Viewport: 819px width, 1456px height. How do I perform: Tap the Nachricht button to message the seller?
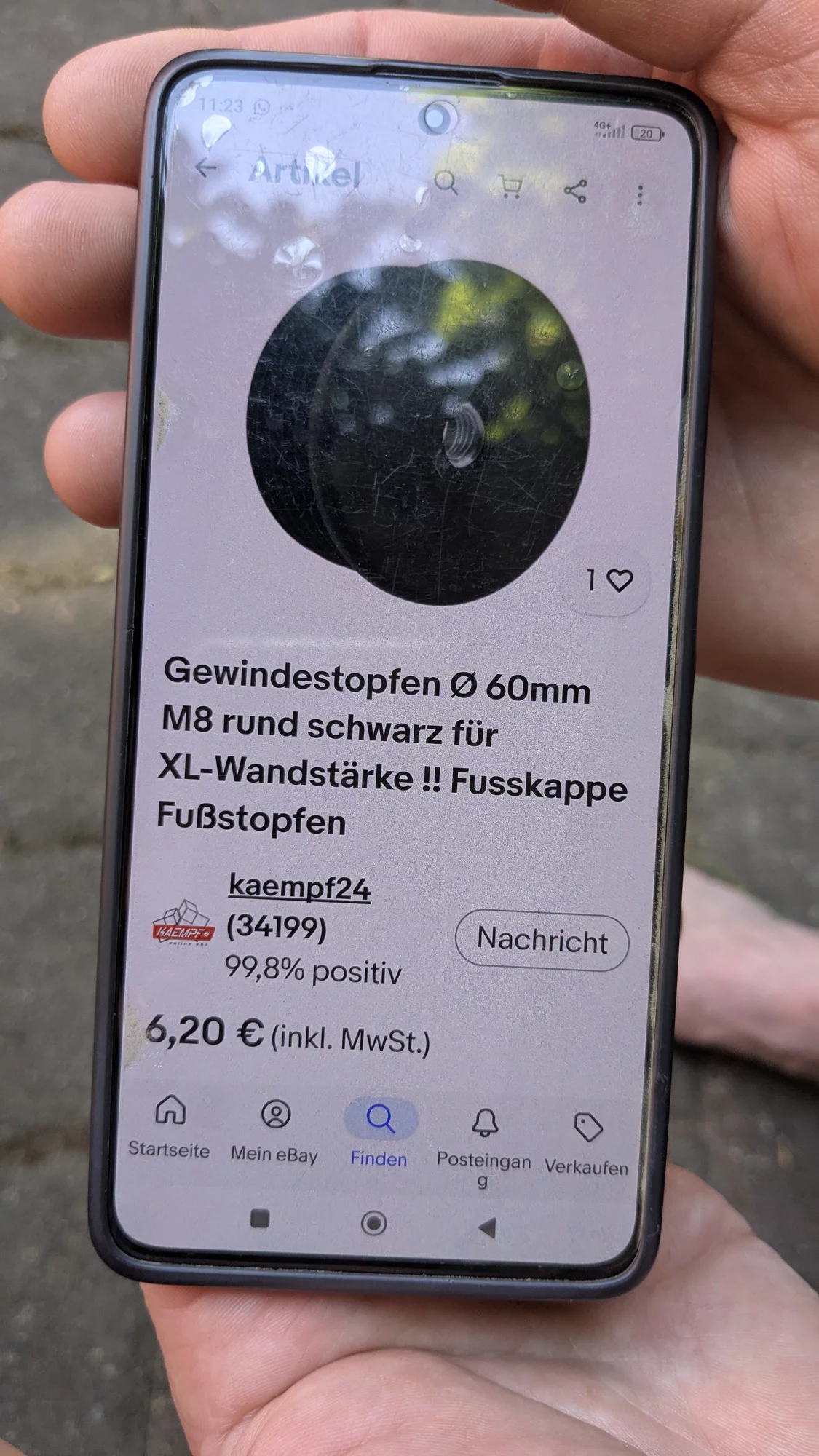(542, 941)
